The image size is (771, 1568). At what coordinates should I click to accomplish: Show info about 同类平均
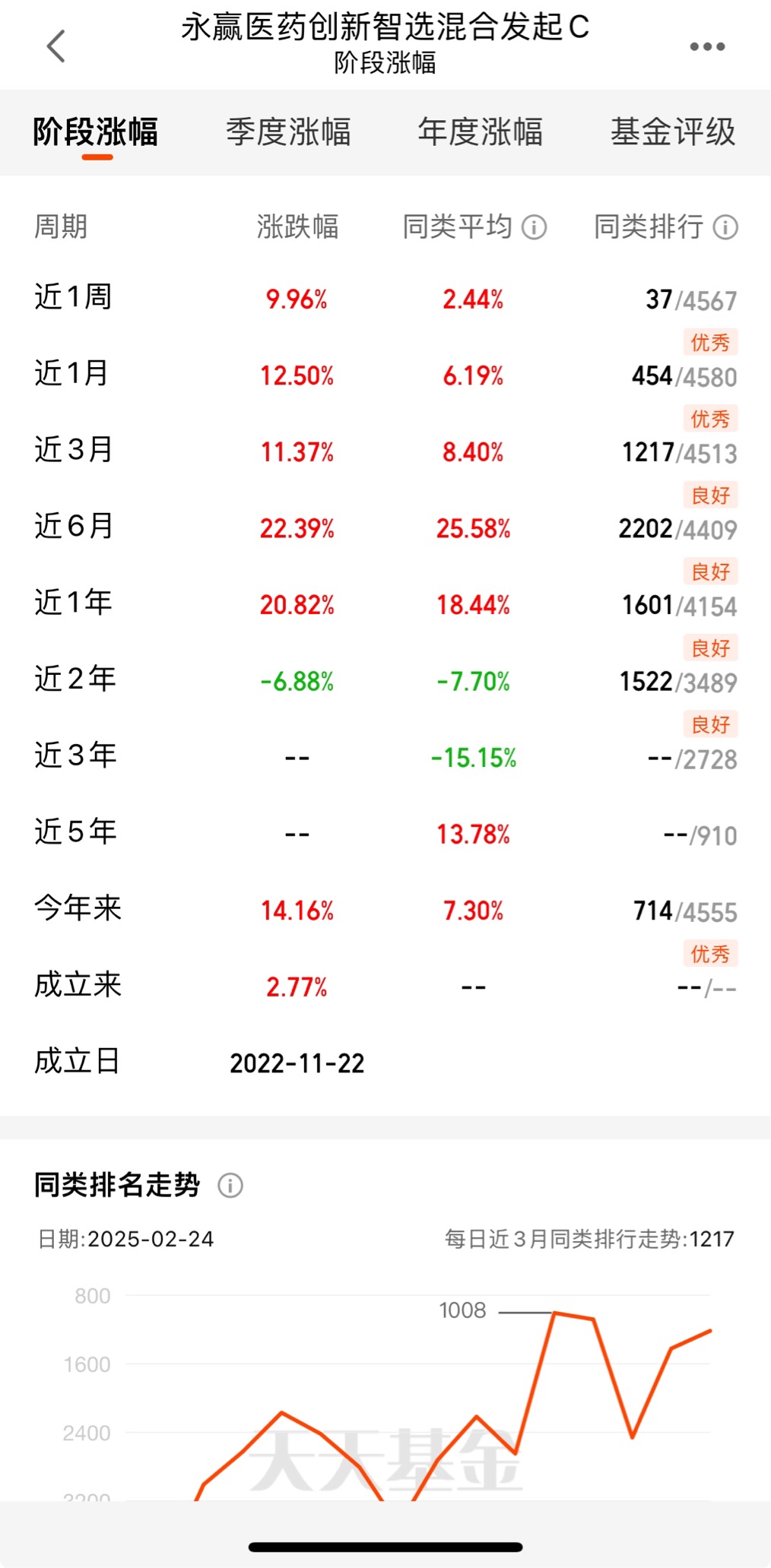pos(535,227)
